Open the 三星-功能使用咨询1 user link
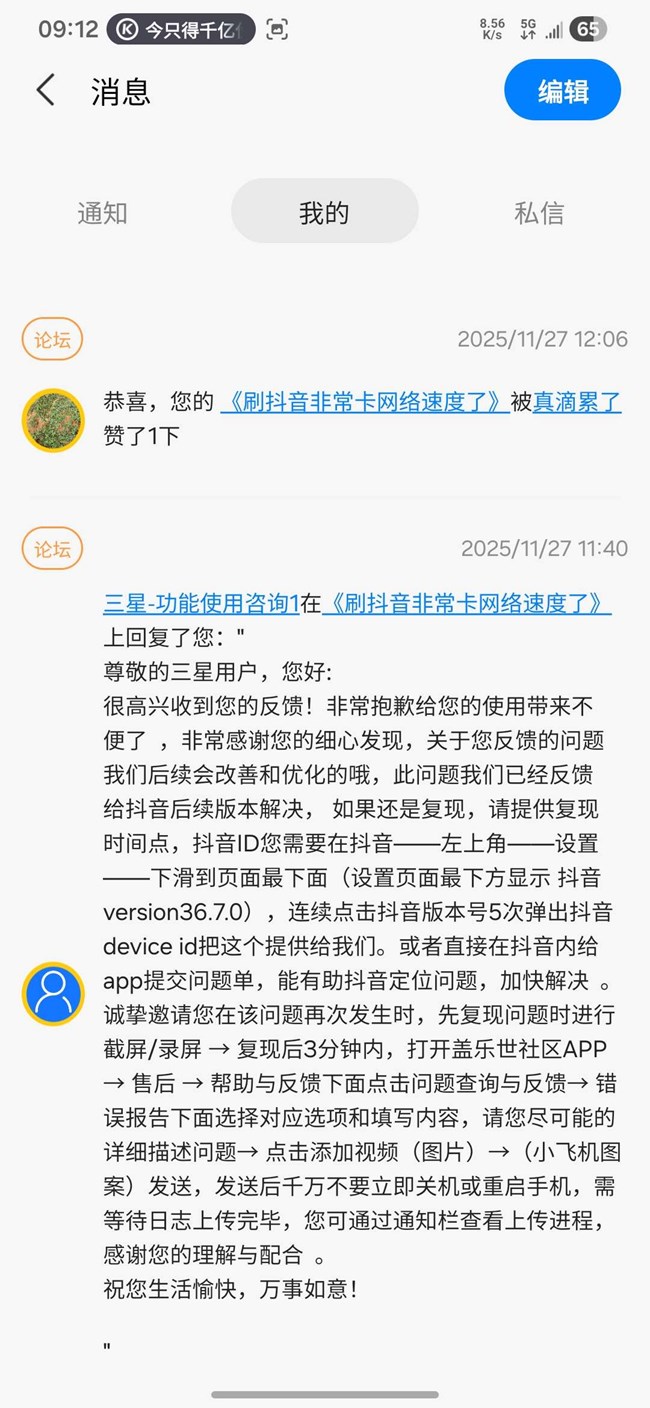 201,604
